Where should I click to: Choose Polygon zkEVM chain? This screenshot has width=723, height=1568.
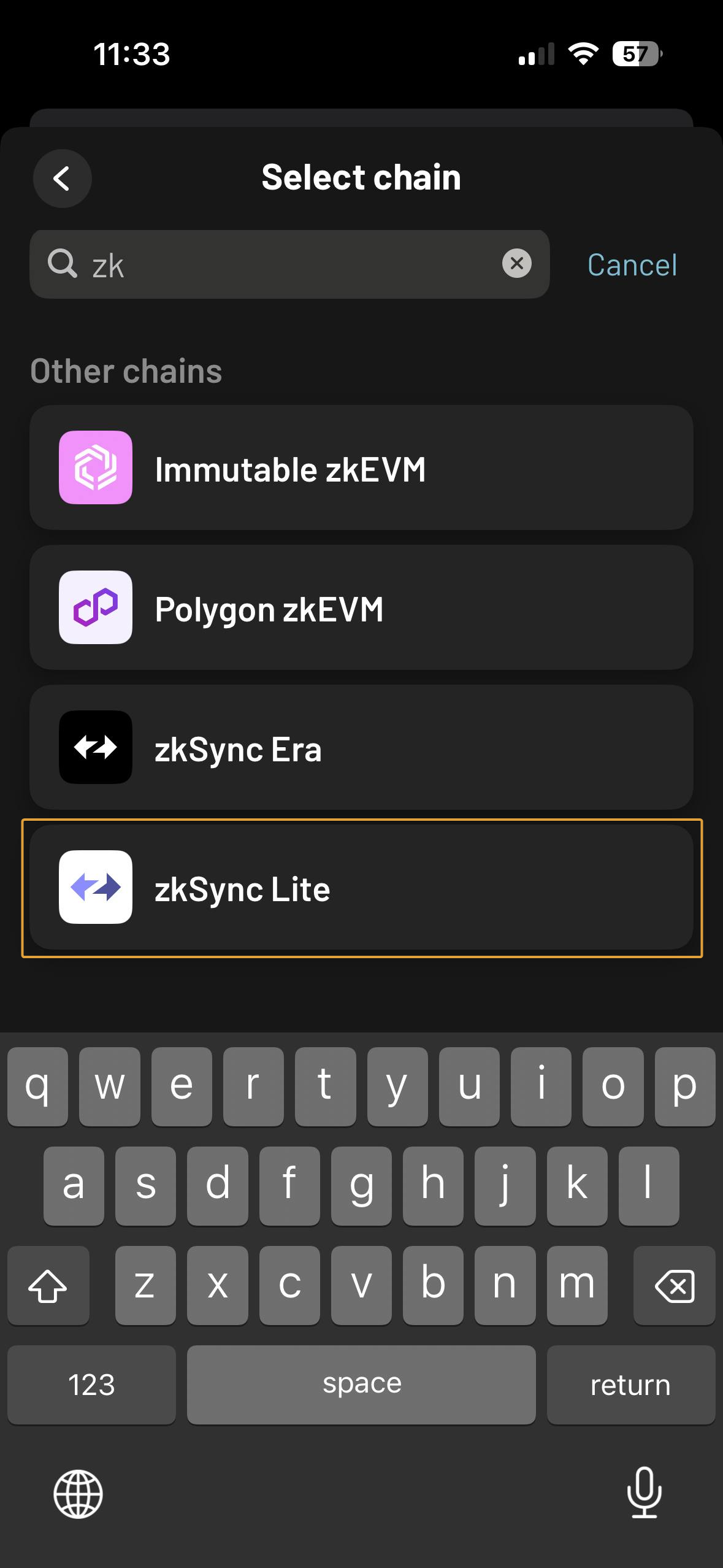point(361,607)
